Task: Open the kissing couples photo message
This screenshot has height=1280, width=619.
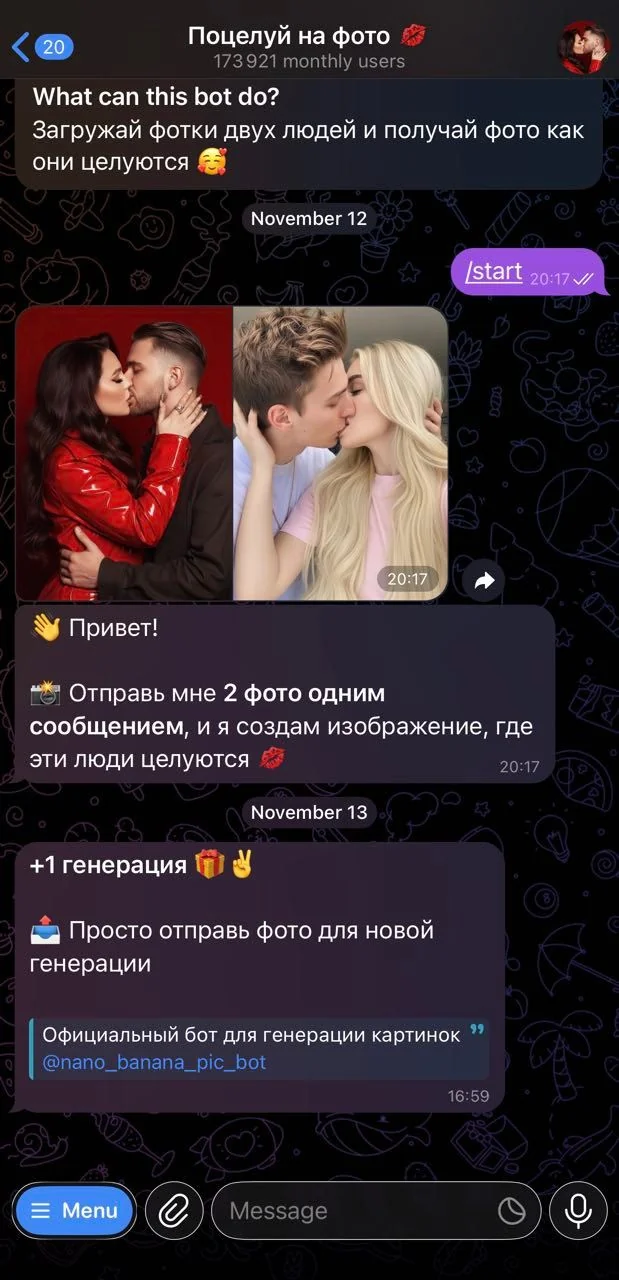Action: coord(232,453)
